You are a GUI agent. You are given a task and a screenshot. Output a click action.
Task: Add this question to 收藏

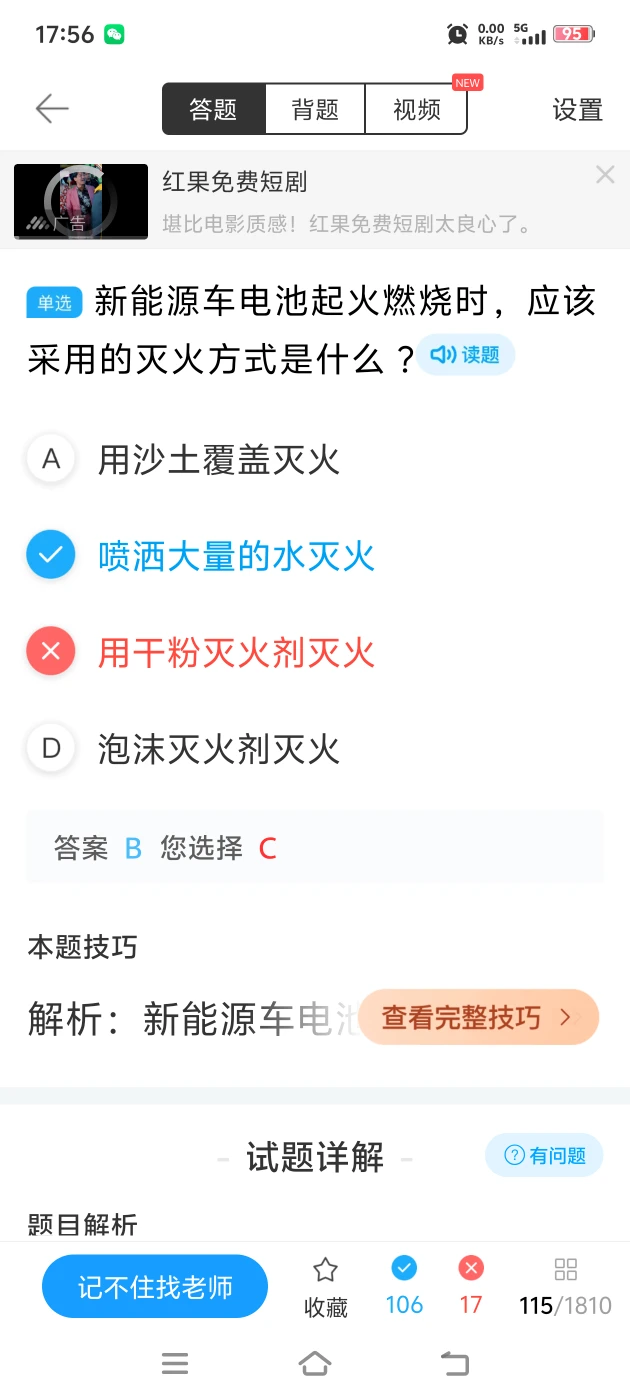(325, 1287)
